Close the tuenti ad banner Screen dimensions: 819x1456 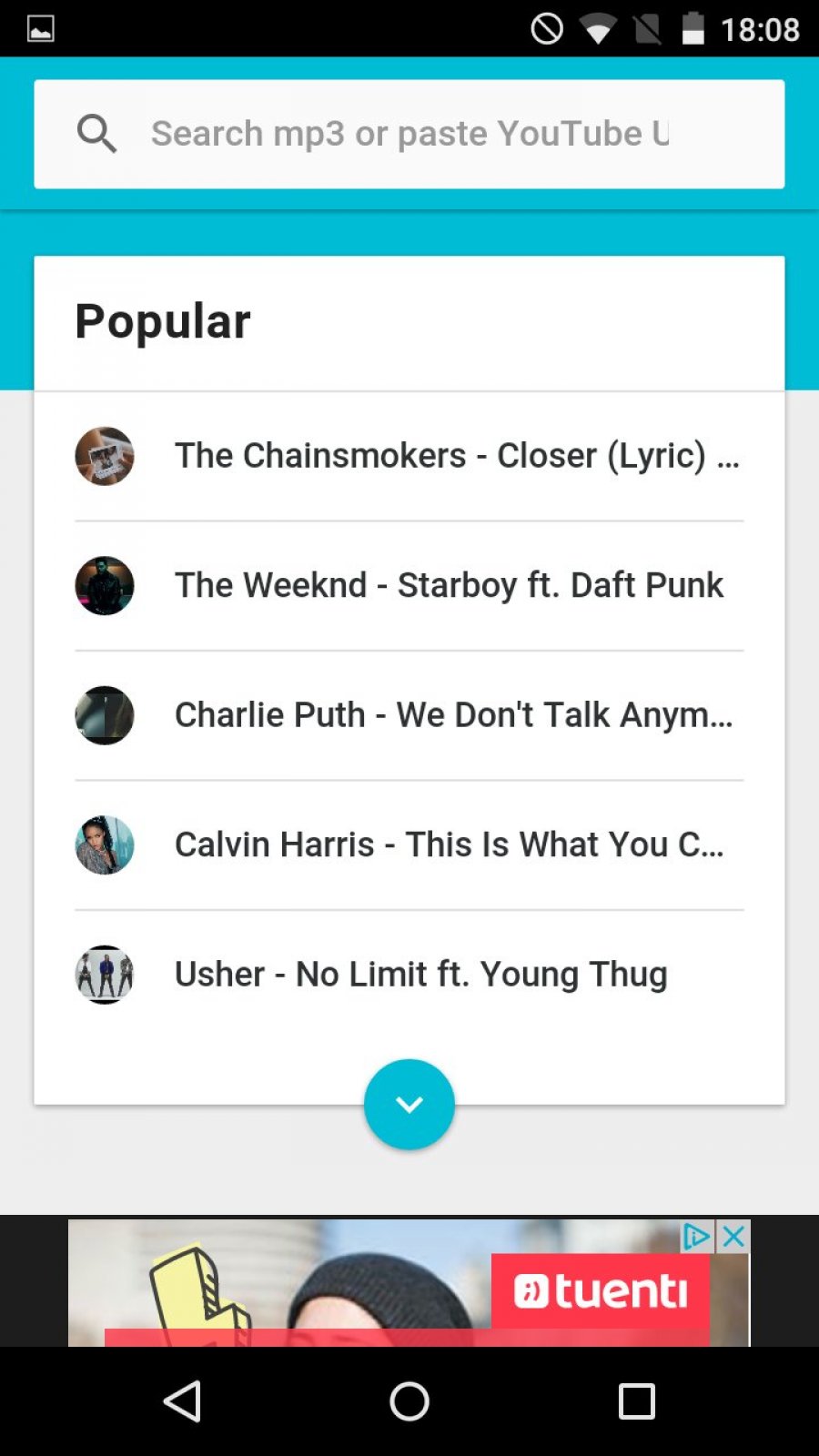pos(733,1236)
